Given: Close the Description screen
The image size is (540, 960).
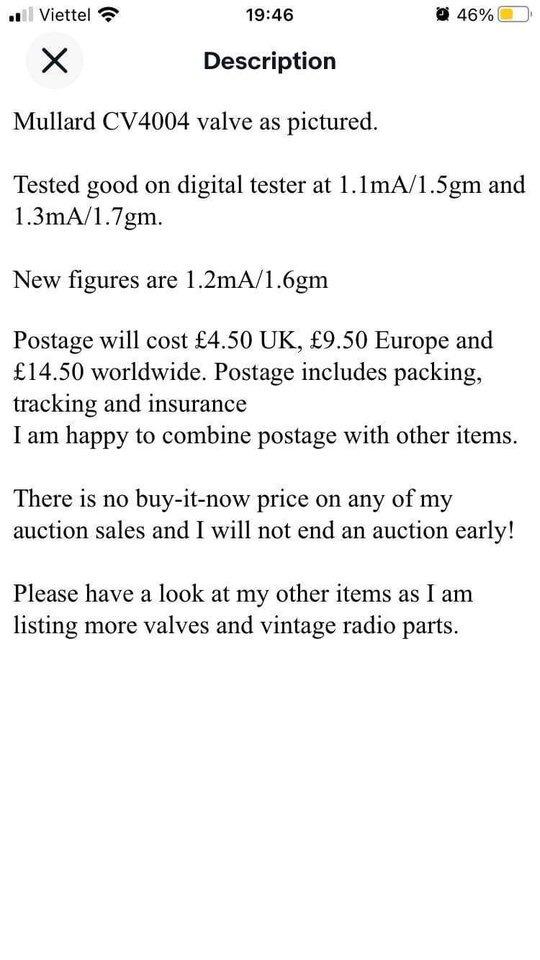Looking at the screenshot, I should coord(54,61).
